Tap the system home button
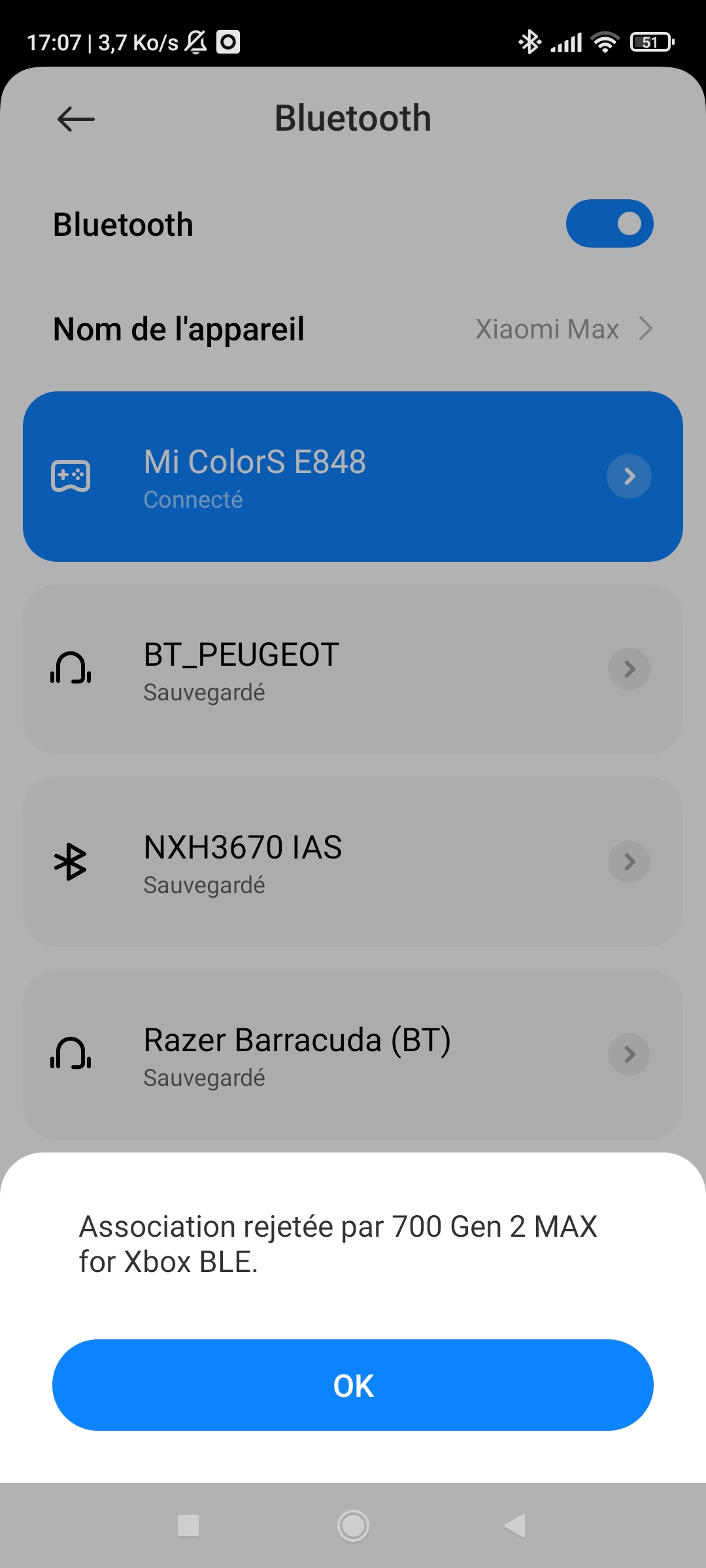 353,1526
